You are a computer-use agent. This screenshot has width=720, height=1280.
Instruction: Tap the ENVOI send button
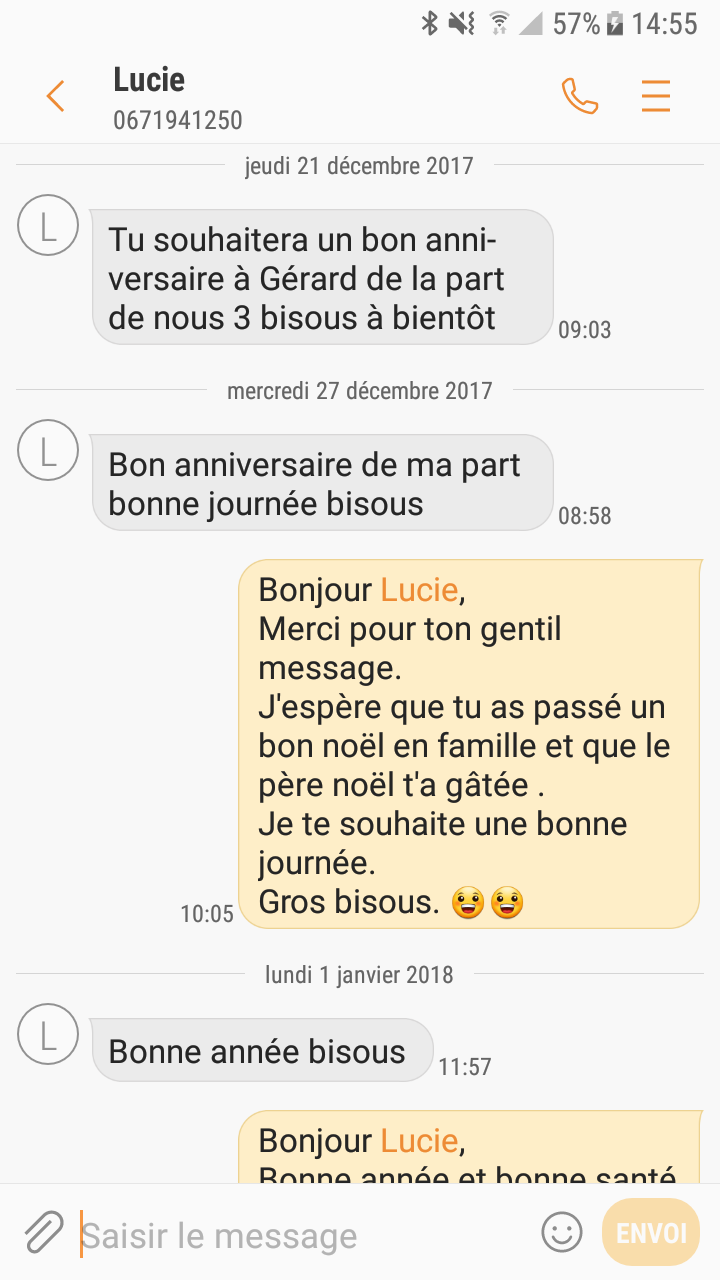[x=651, y=1232]
